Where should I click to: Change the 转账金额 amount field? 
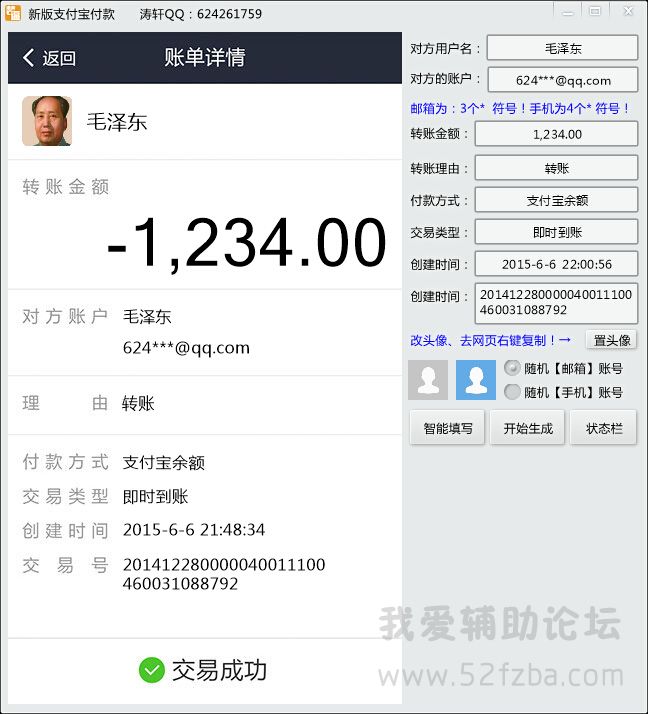tap(556, 134)
